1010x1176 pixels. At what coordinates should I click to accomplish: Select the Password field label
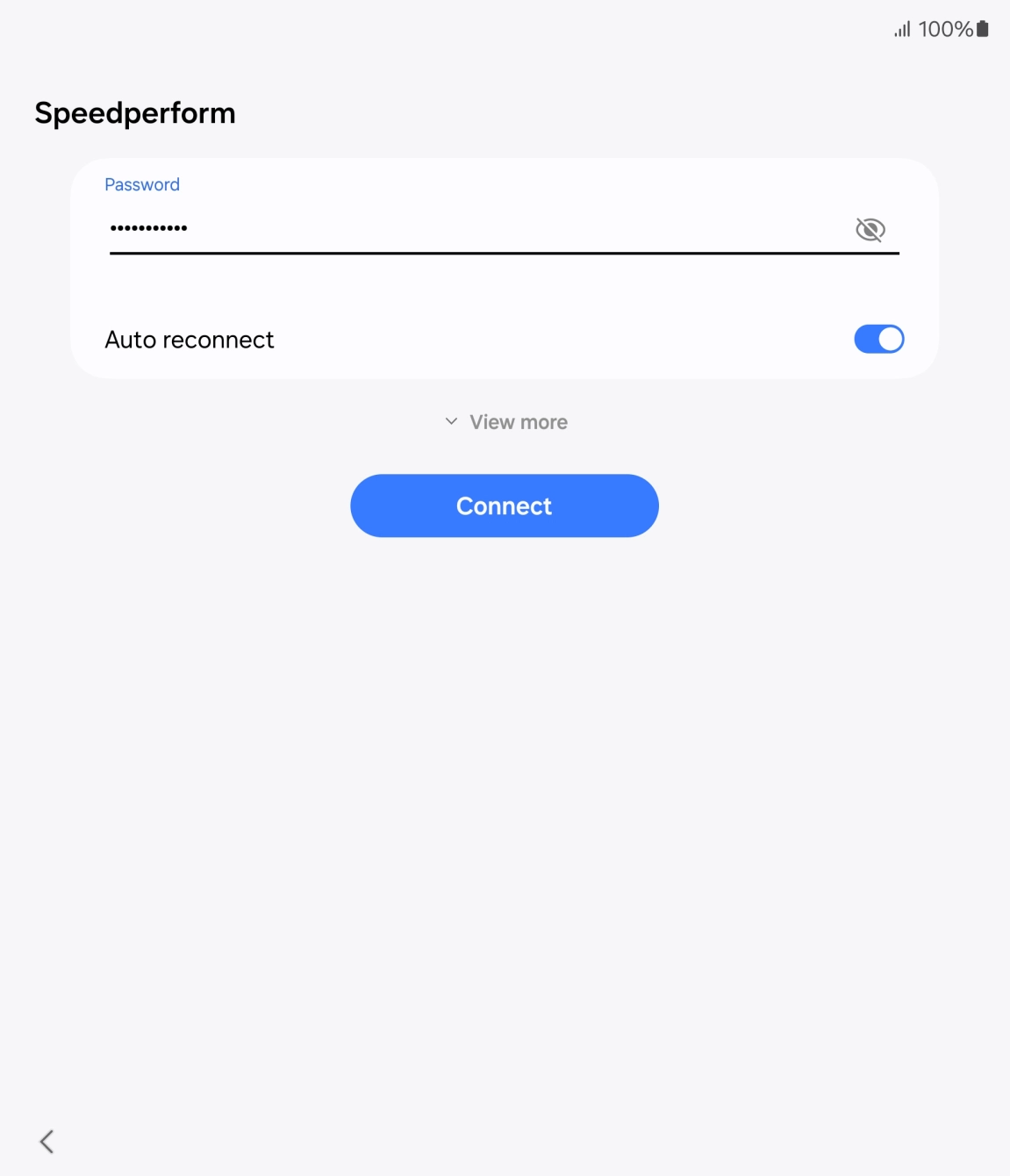tap(141, 184)
